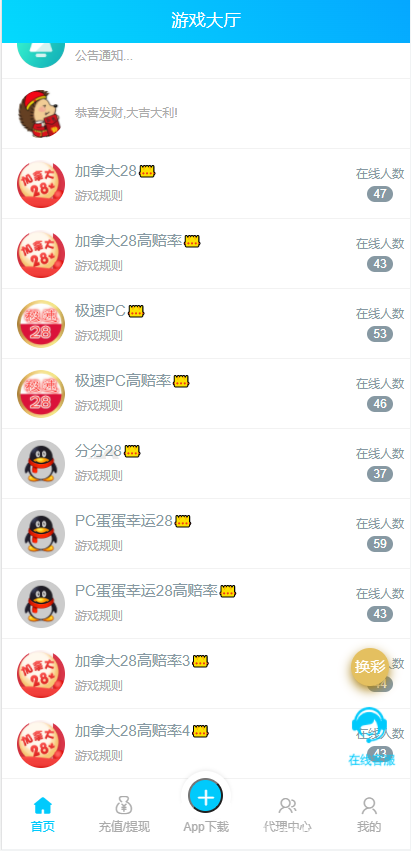This screenshot has height=851, width=411.
Task: Contact 在线客服 headset support
Action: (371, 736)
